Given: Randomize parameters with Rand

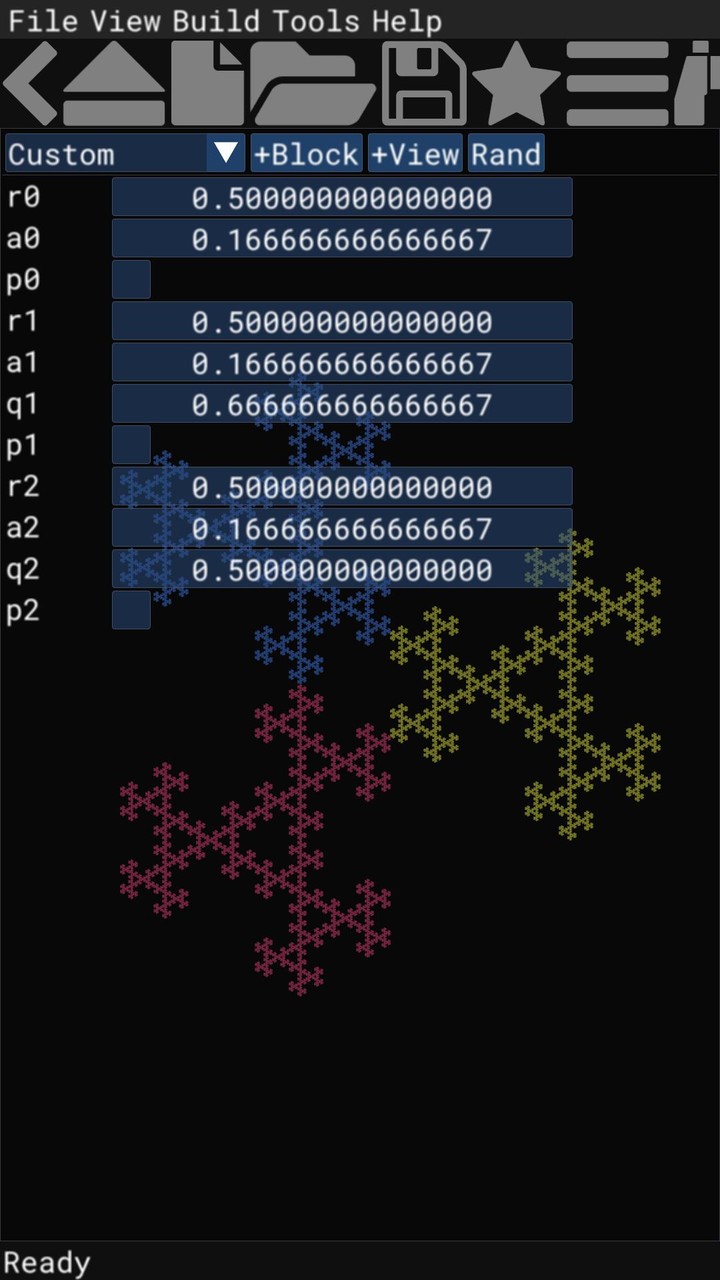Looking at the screenshot, I should click(506, 154).
